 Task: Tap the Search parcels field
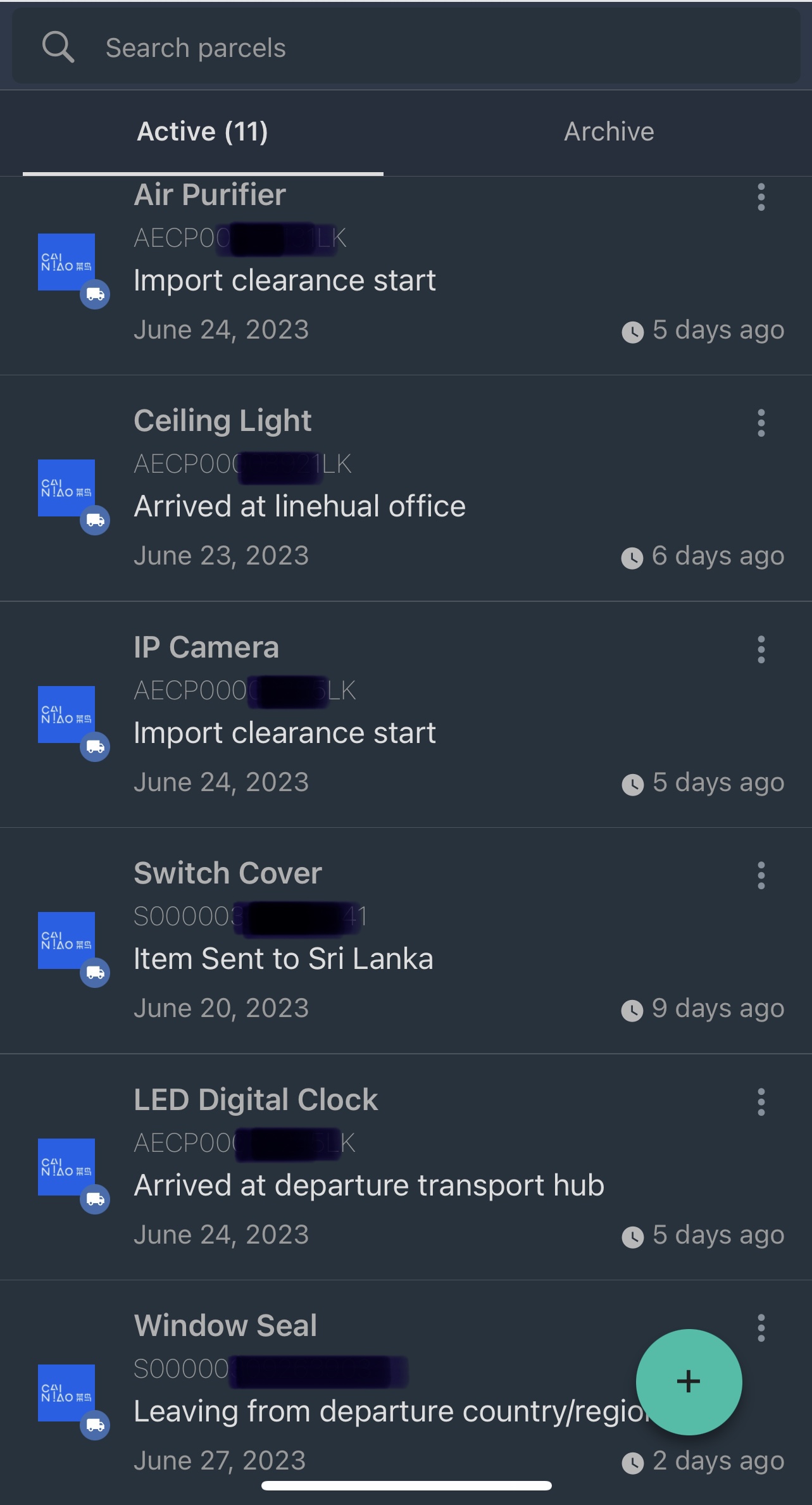[406, 48]
